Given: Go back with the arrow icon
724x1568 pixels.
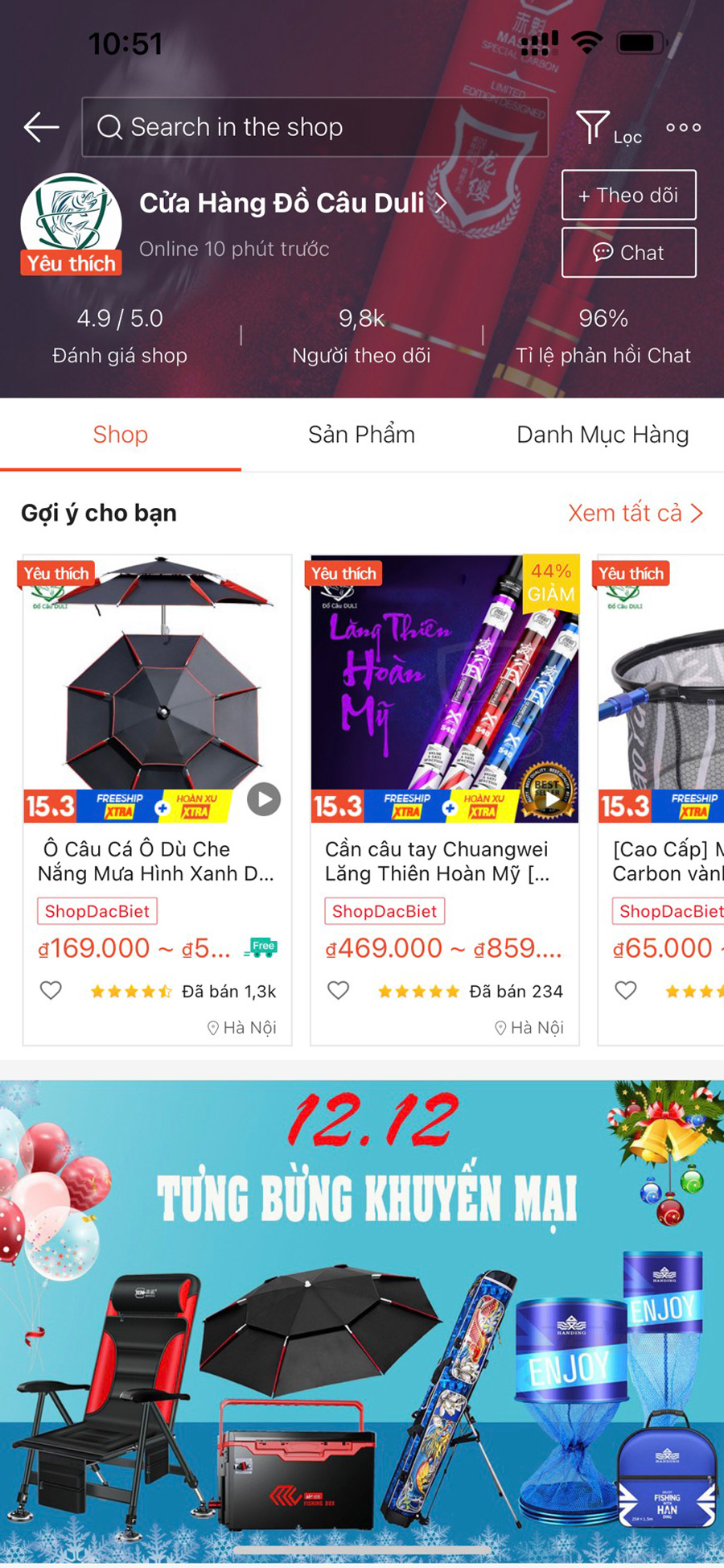Looking at the screenshot, I should click(41, 127).
